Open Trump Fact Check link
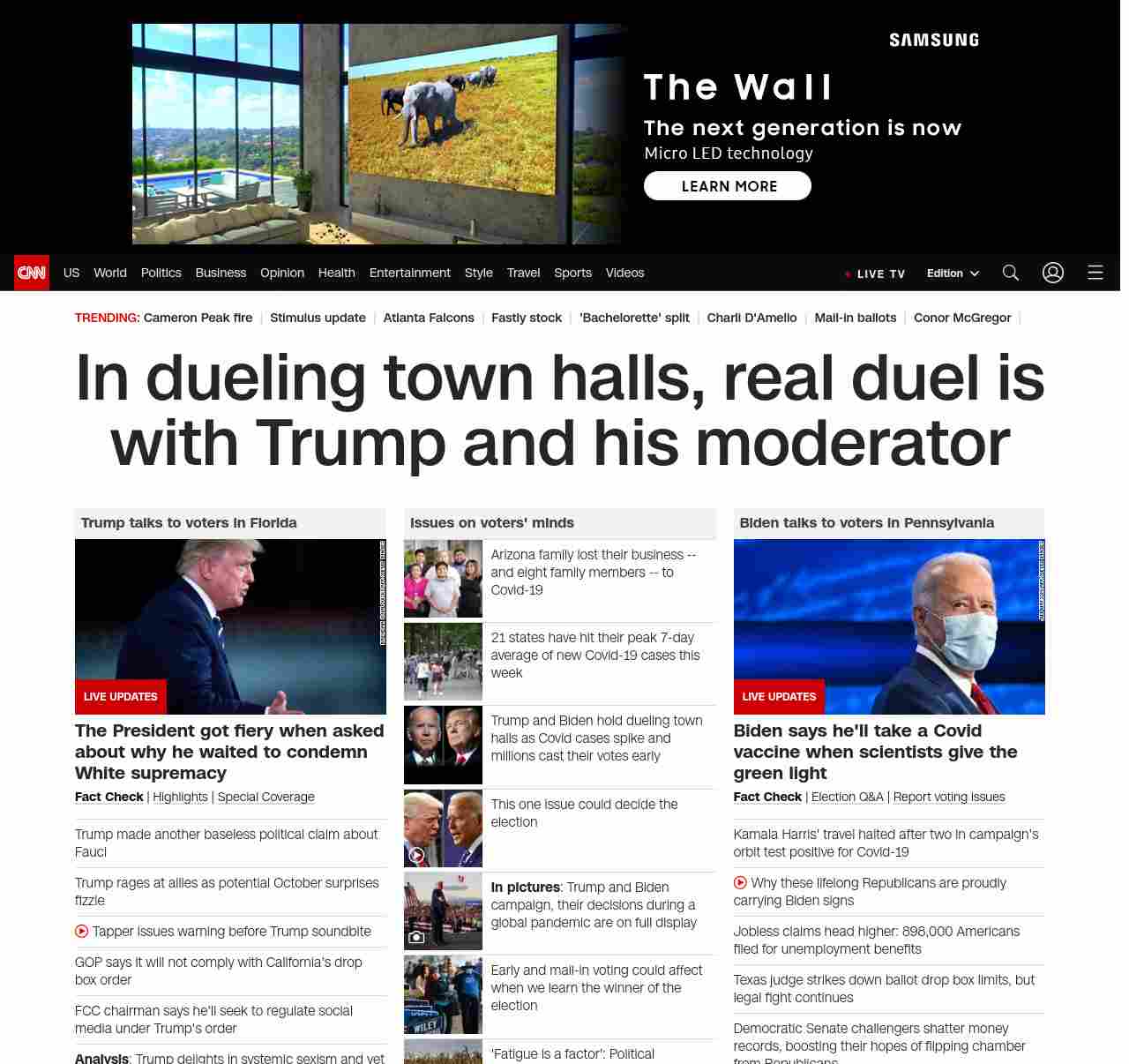The width and height of the screenshot is (1129, 1064). [109, 797]
